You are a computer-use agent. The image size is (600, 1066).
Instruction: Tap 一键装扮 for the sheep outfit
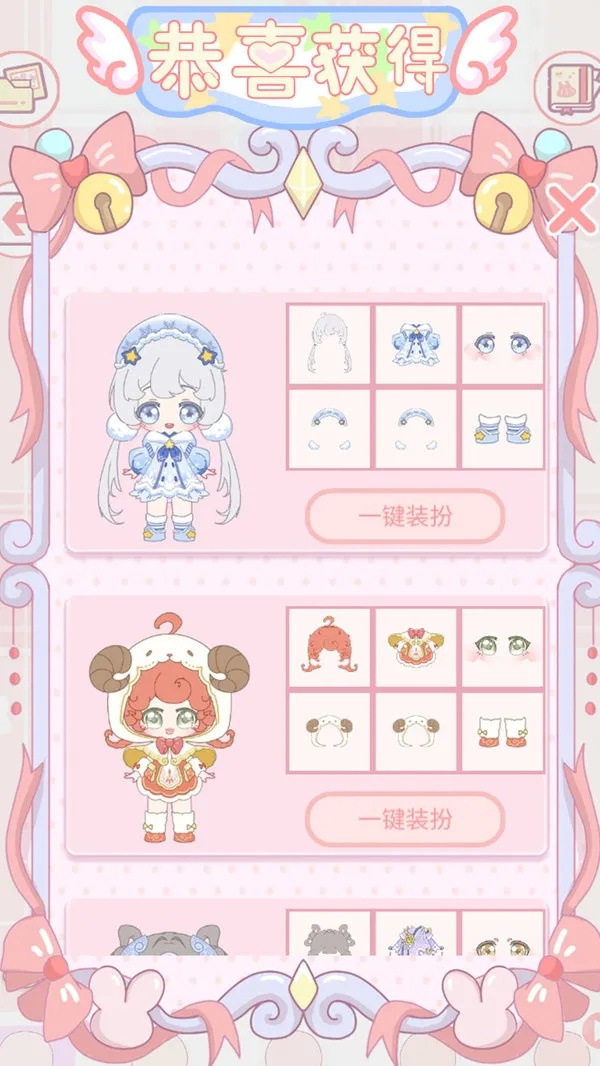pos(405,820)
